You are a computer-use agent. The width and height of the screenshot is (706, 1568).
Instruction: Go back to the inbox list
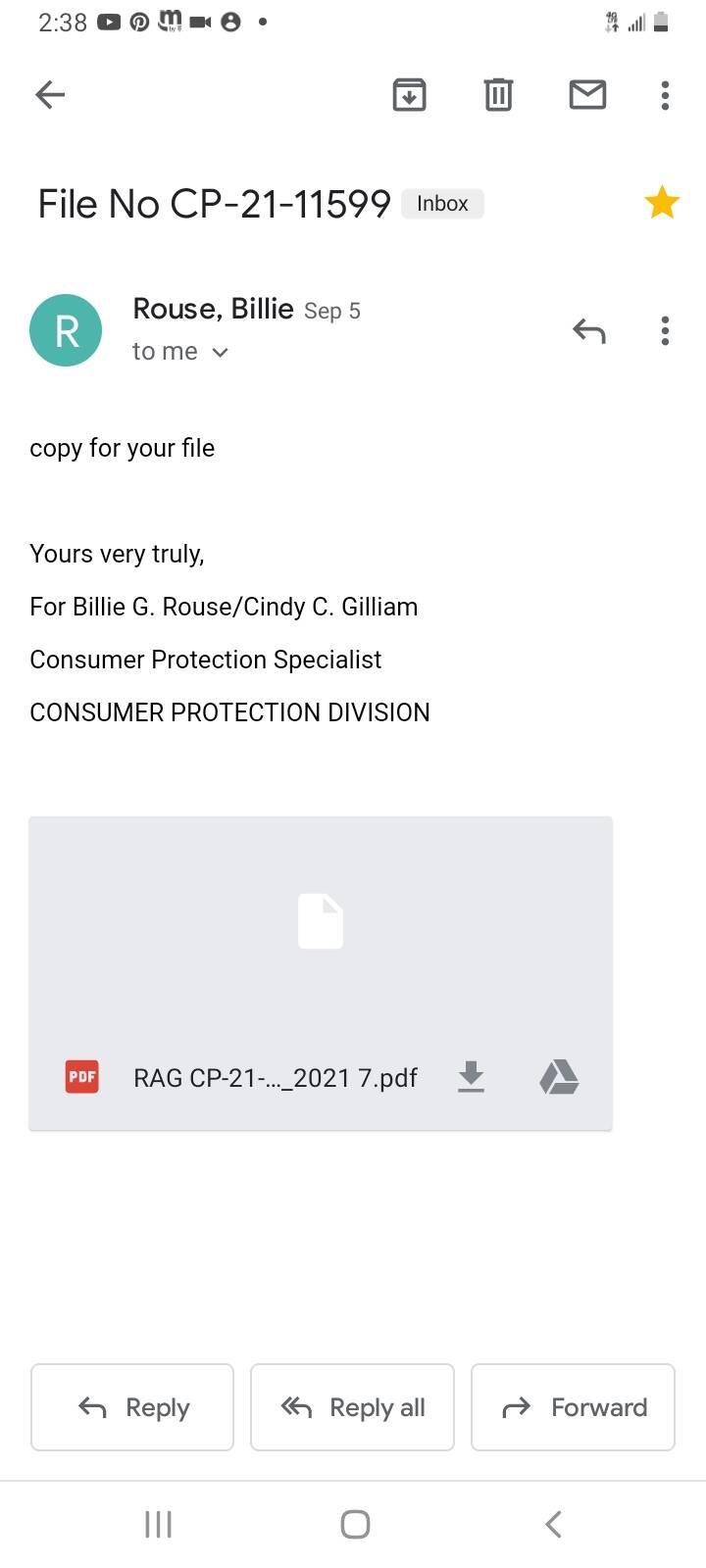(x=50, y=95)
